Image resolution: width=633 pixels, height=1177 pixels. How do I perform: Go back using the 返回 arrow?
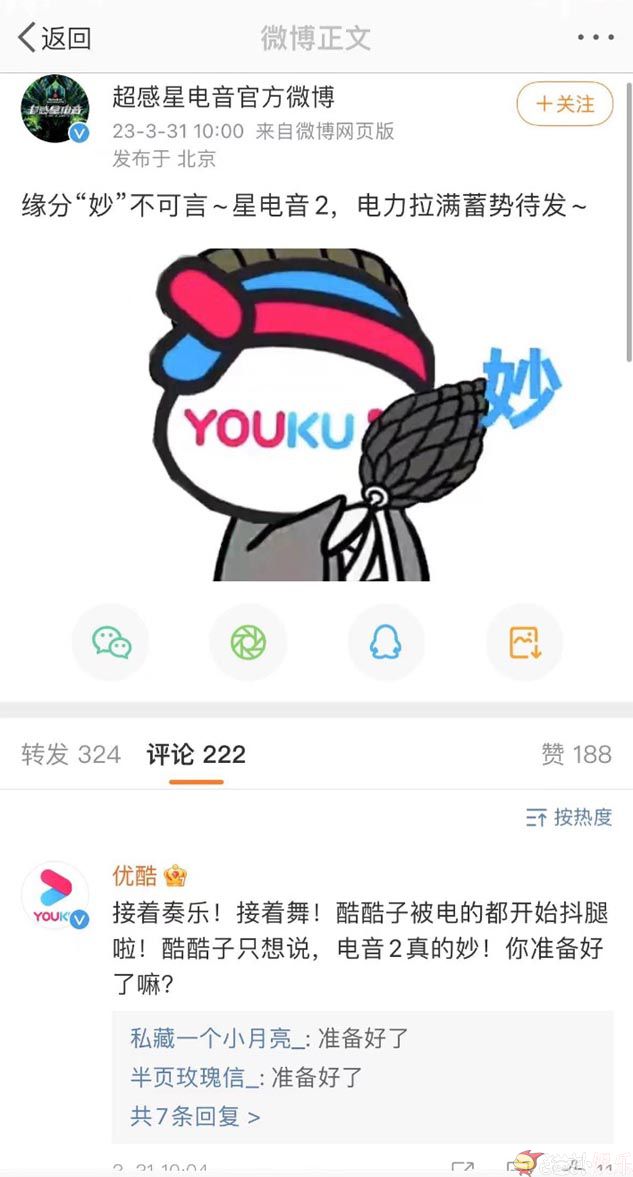(55, 39)
